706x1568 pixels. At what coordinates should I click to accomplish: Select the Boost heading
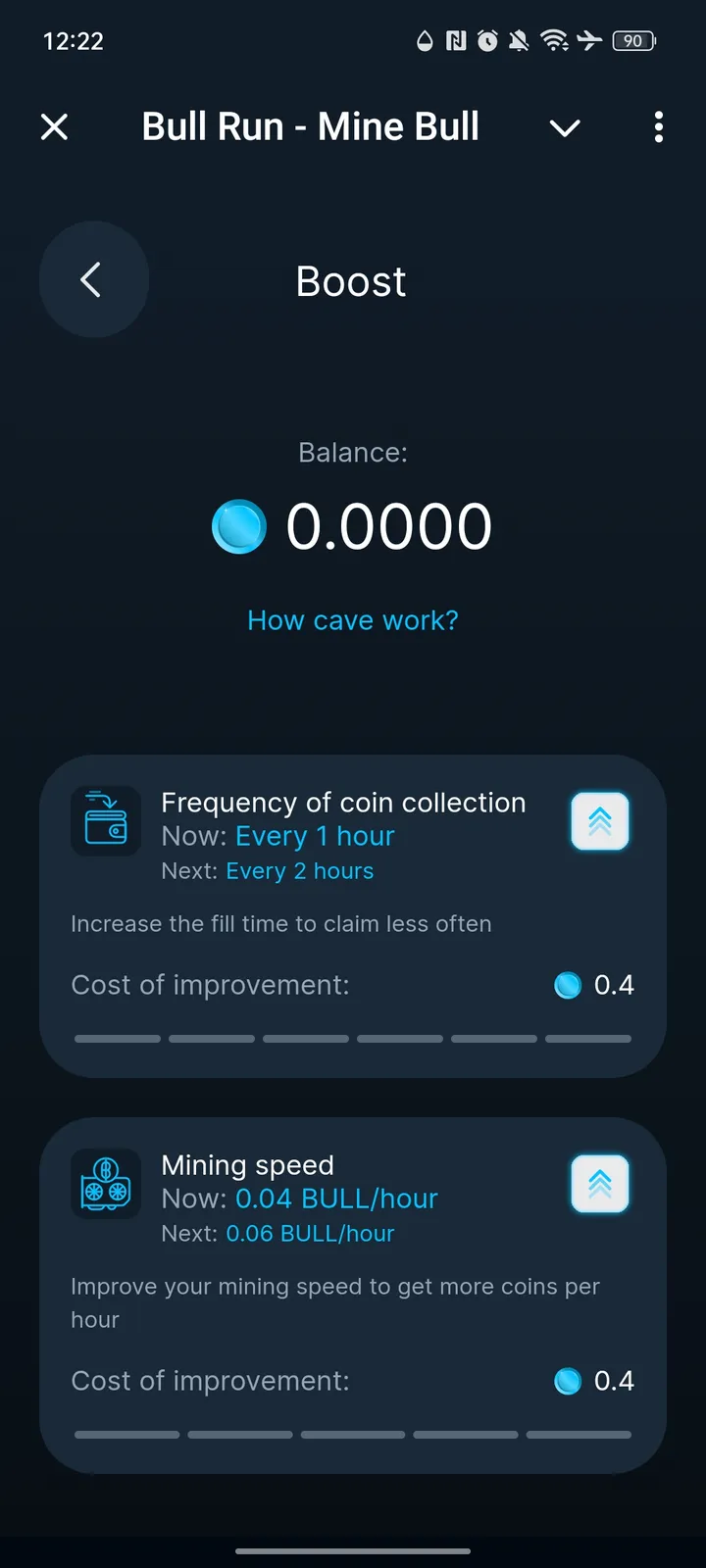pos(351,281)
